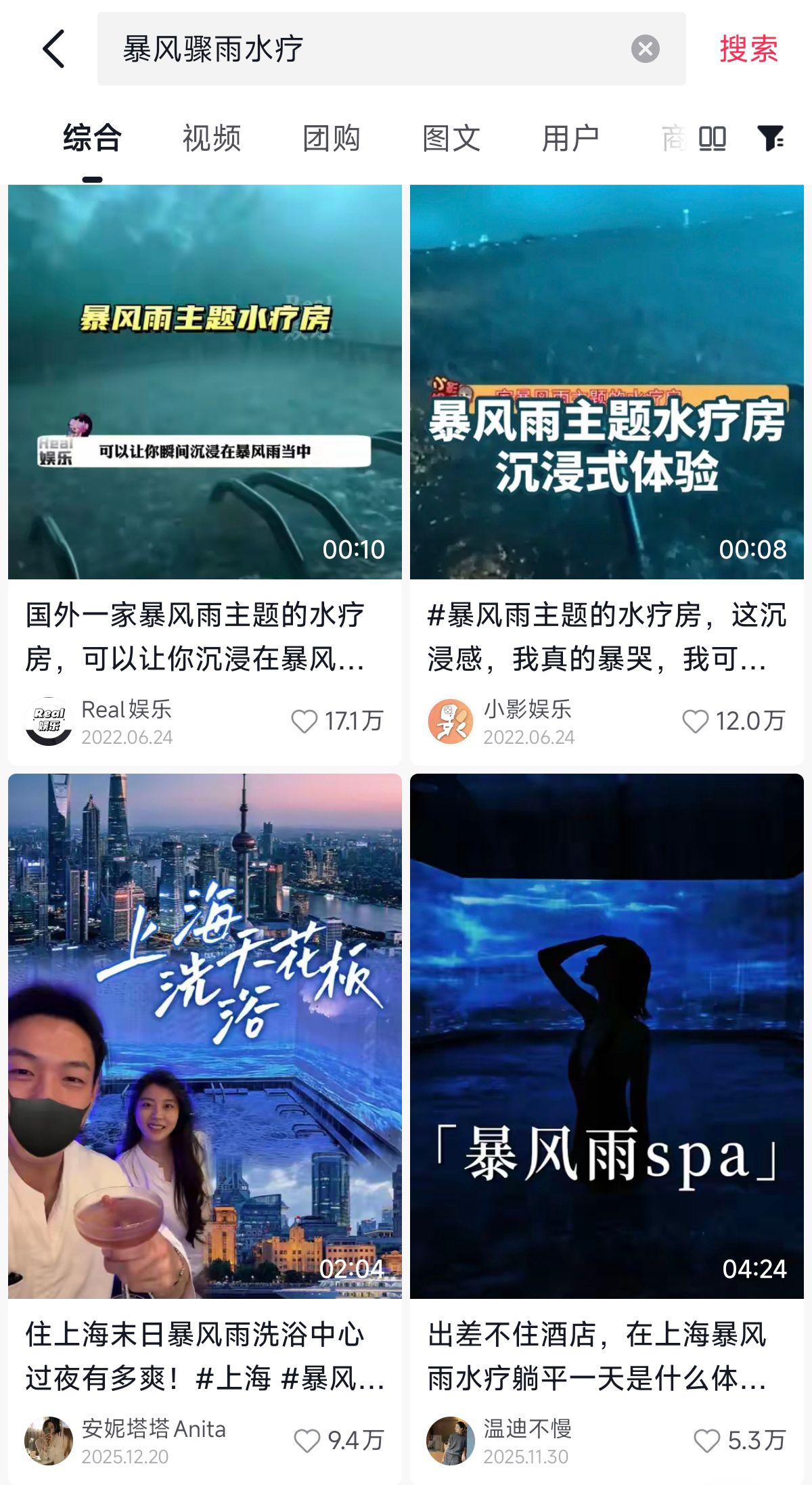Switch to the 团购 tab
Image resolution: width=812 pixels, height=1485 pixels.
pos(332,139)
